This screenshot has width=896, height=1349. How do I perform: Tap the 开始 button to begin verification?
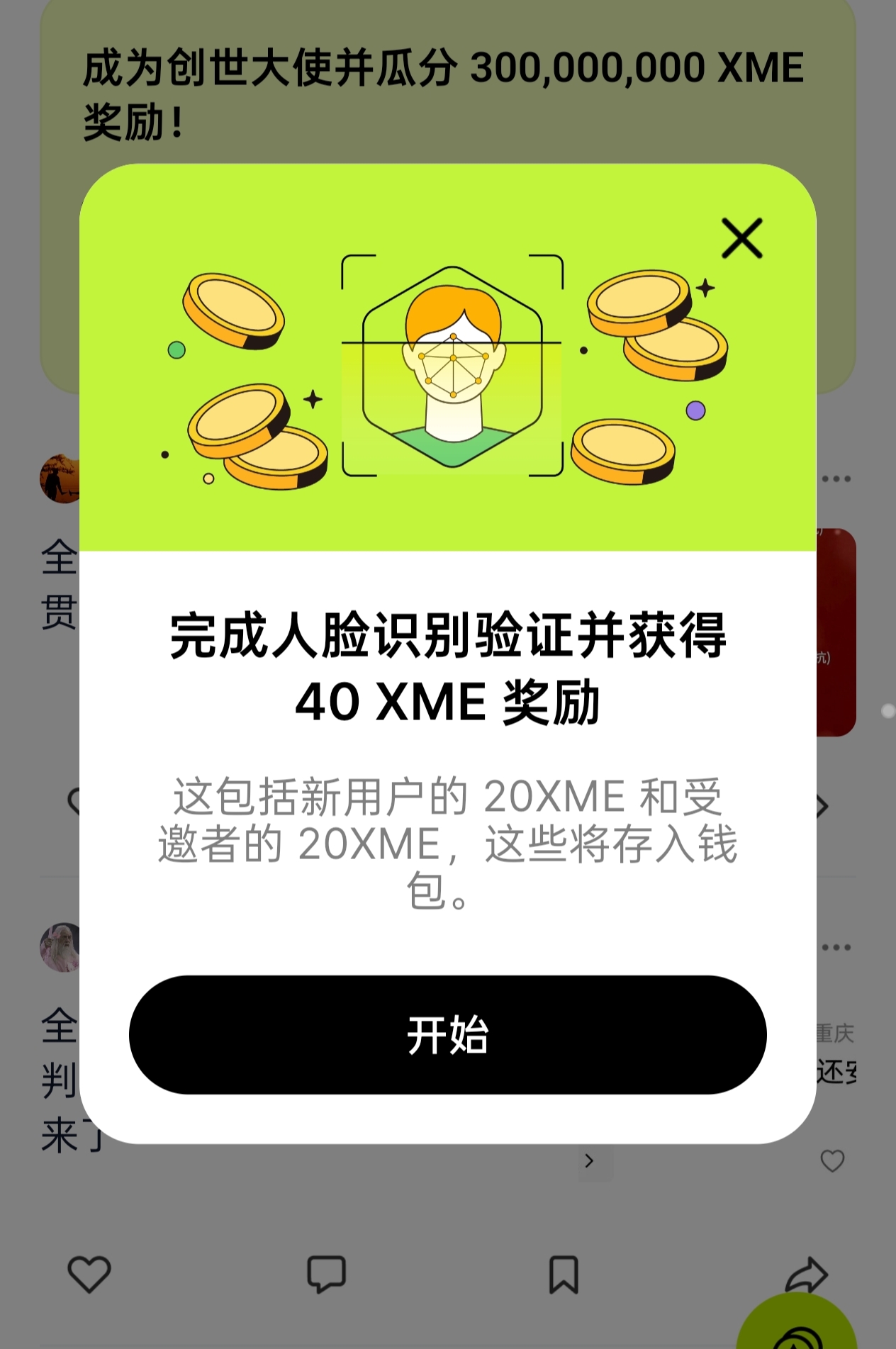point(447,1034)
